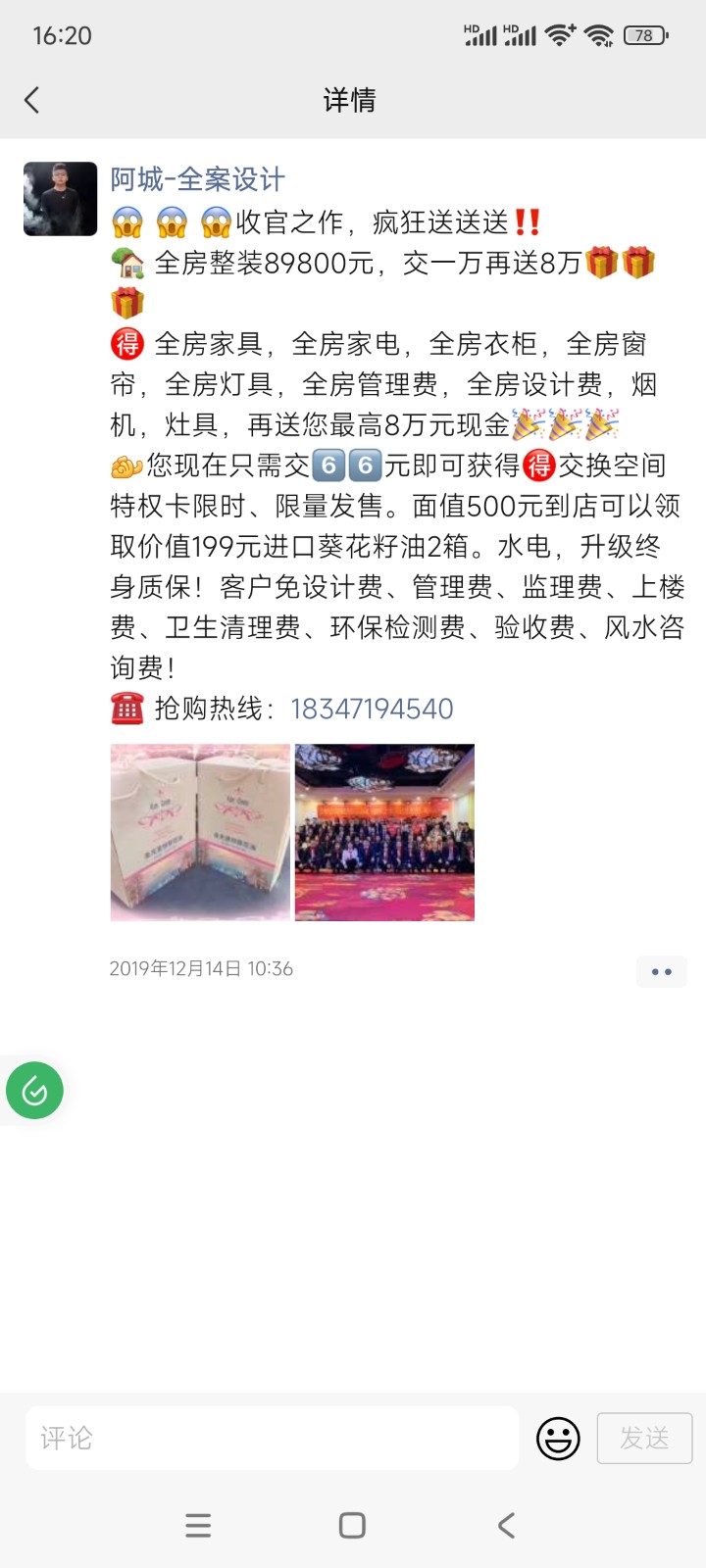This screenshot has height=1568, width=706.
Task: Open the two-dot like/comment menu
Action: [661, 971]
